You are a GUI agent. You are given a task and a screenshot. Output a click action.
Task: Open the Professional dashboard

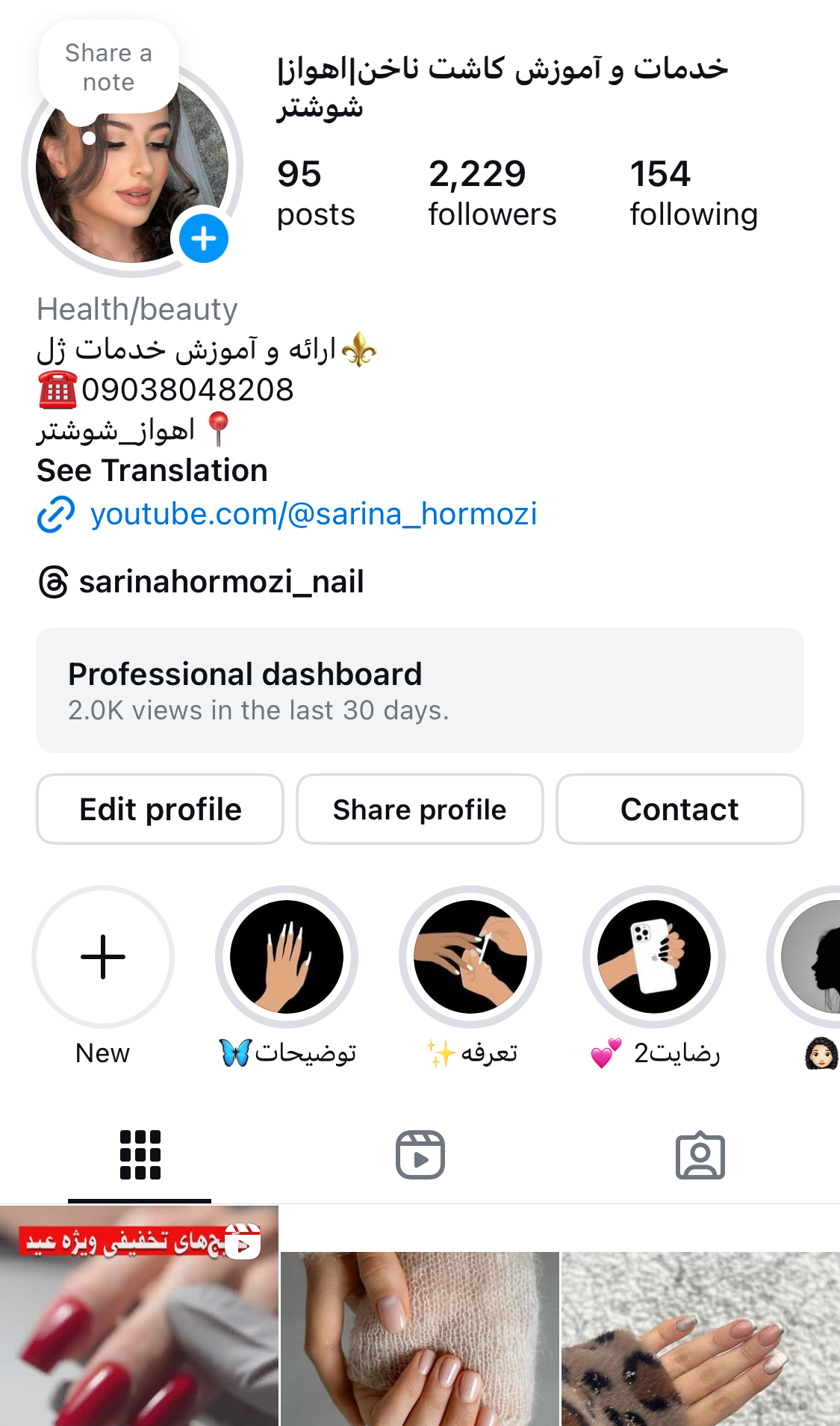(x=420, y=690)
